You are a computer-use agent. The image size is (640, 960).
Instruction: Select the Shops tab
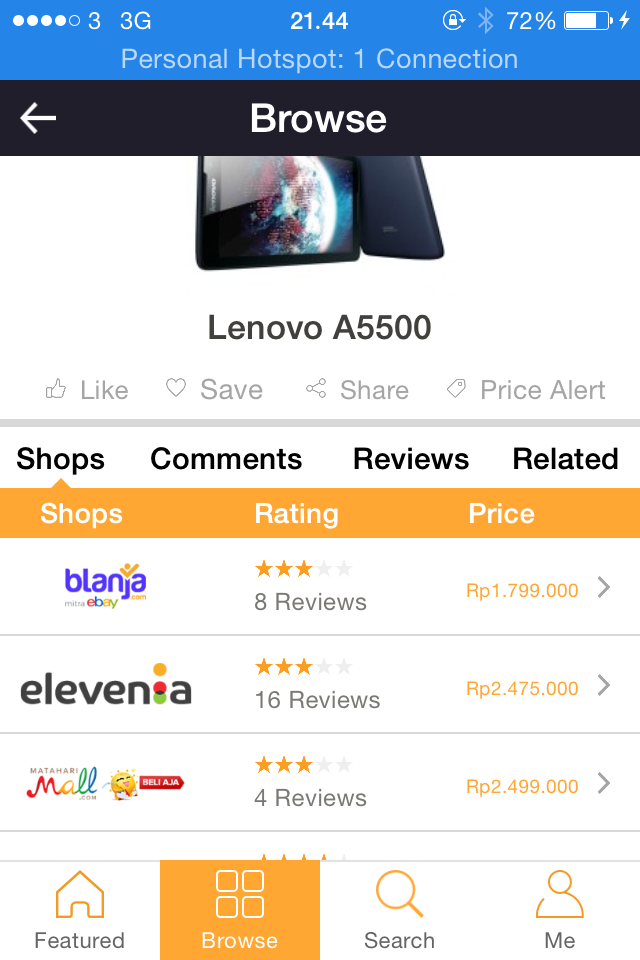click(61, 459)
